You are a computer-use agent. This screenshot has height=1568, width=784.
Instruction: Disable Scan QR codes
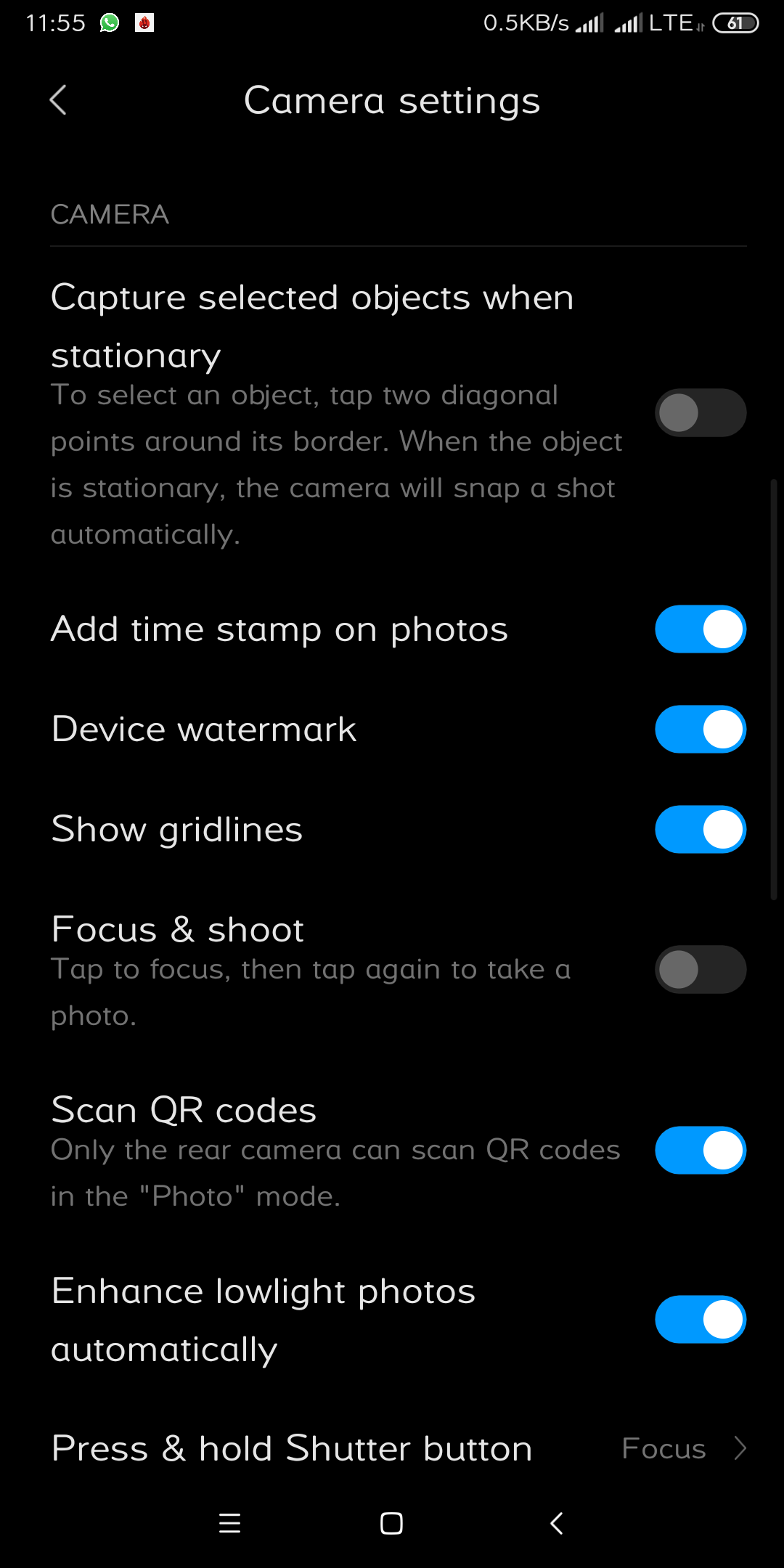[x=701, y=1150]
